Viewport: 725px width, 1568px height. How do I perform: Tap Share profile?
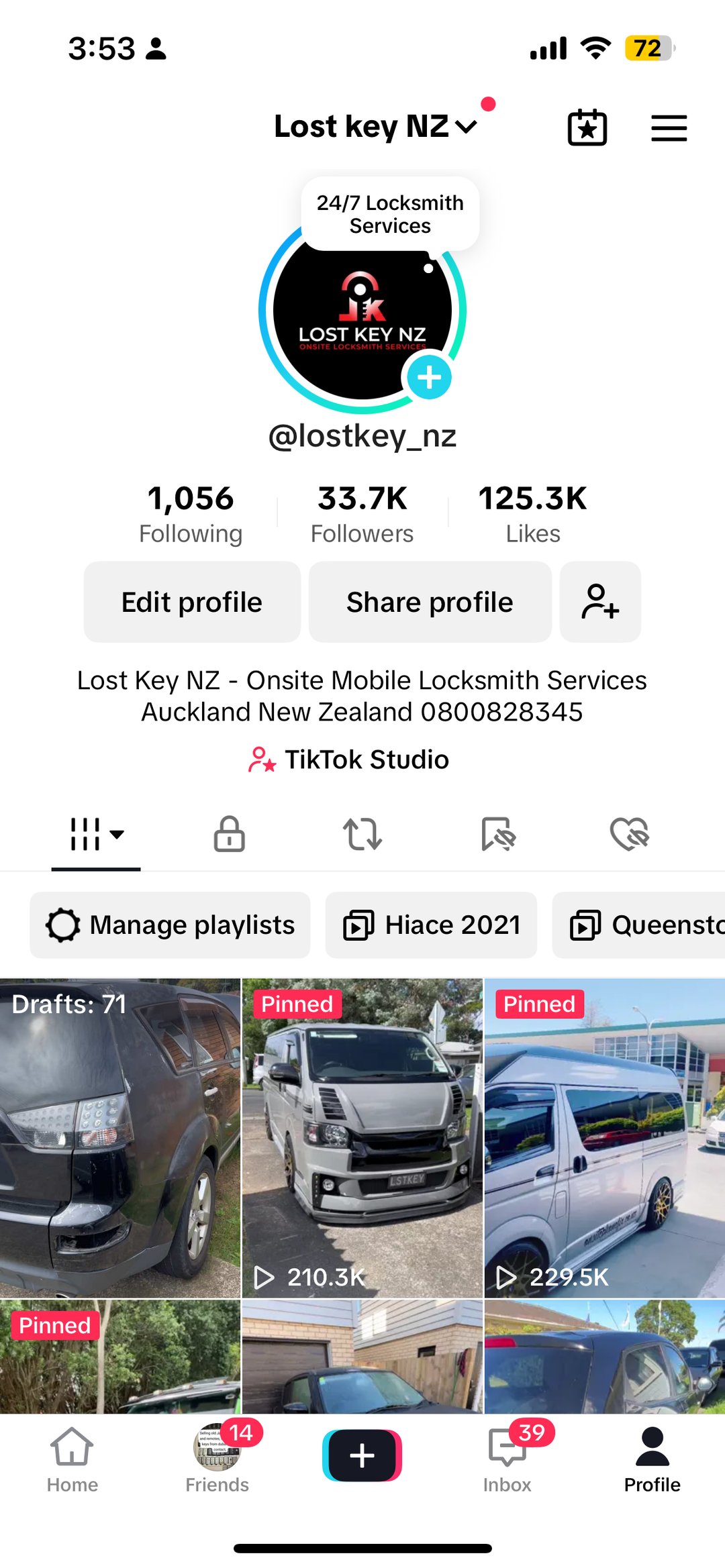pyautogui.click(x=430, y=602)
